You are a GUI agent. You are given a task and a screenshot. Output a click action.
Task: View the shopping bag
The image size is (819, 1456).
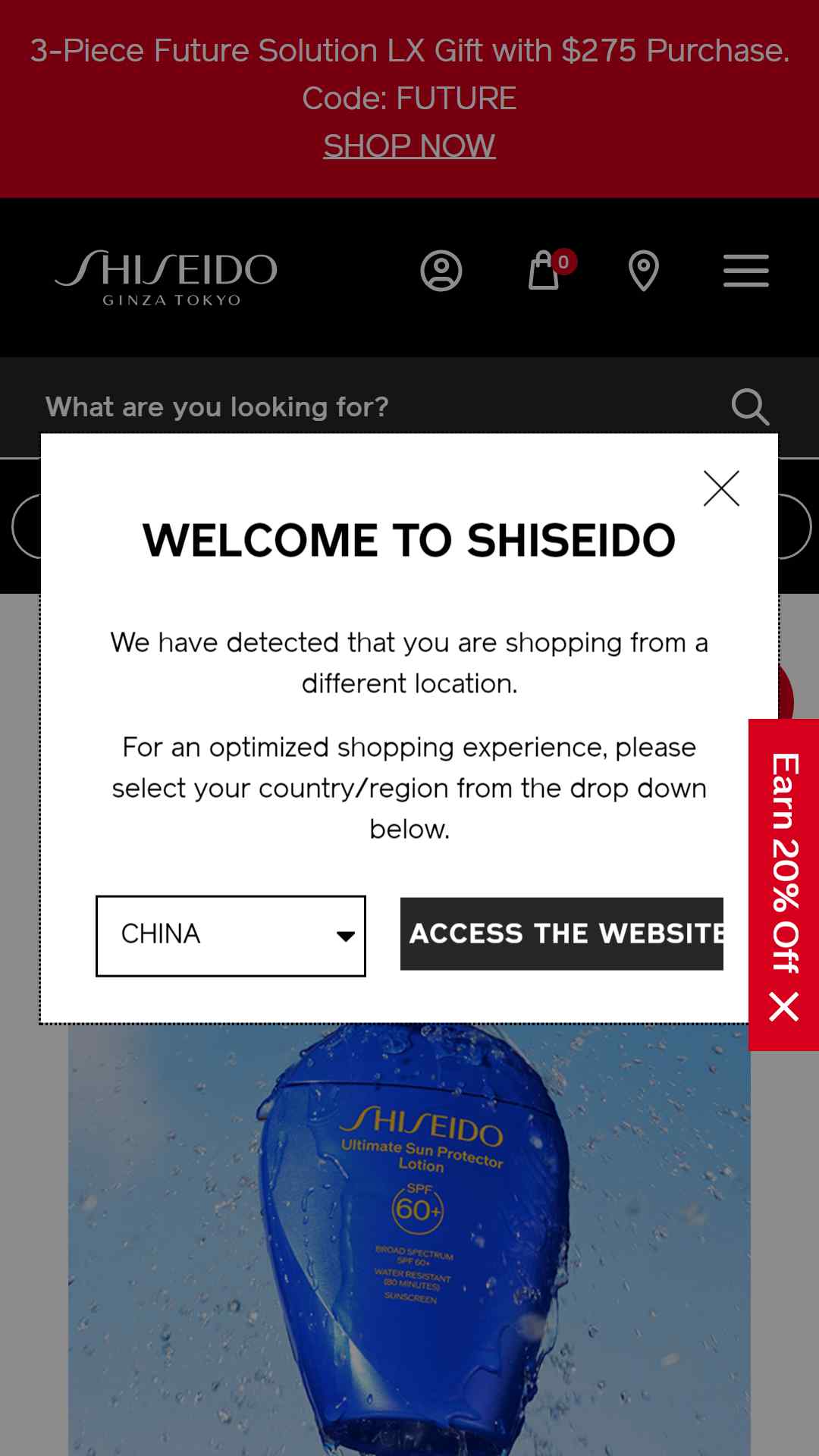pyautogui.click(x=544, y=271)
